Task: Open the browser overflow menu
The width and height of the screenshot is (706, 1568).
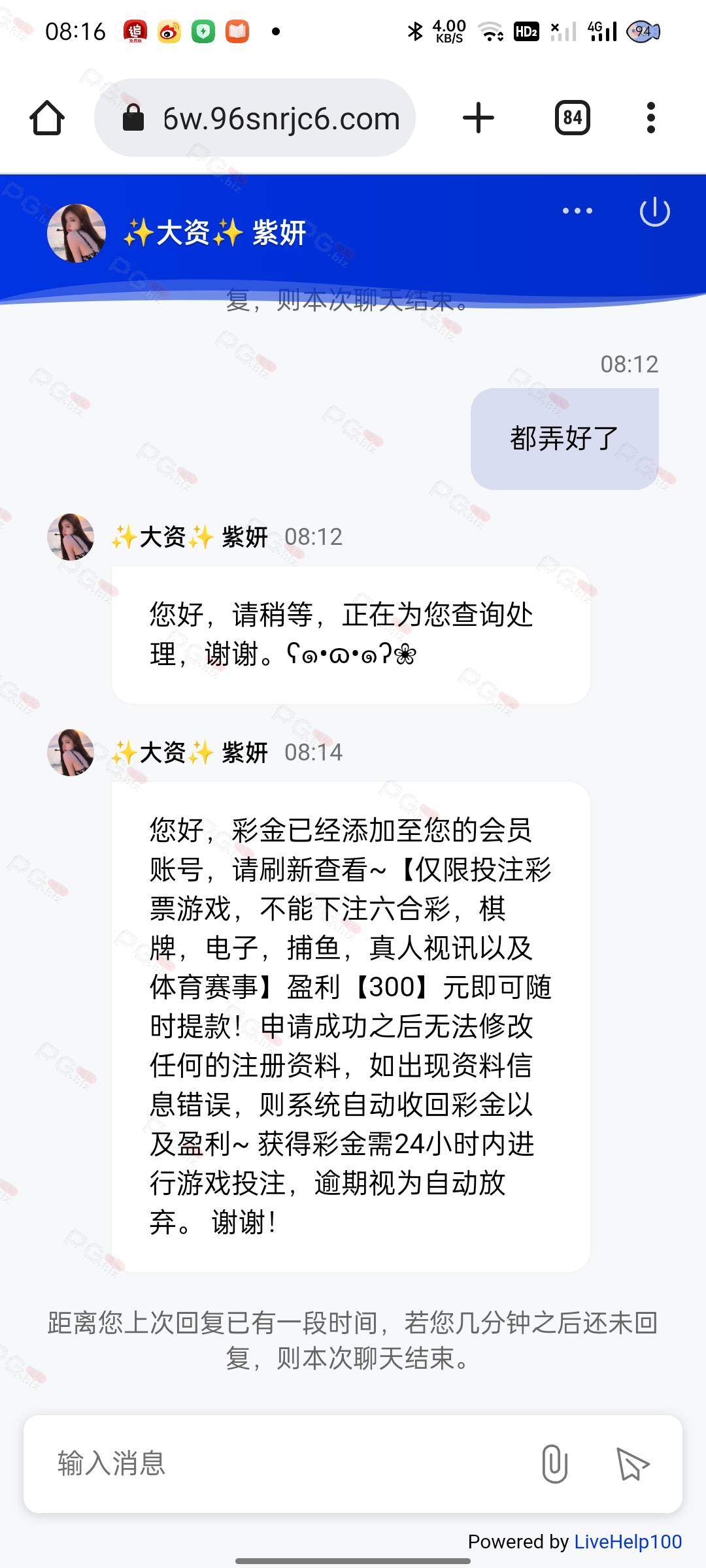Action: (650, 118)
